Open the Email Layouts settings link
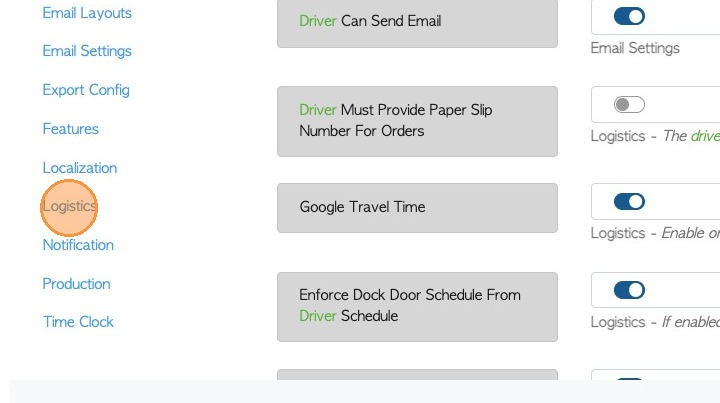 (x=87, y=13)
